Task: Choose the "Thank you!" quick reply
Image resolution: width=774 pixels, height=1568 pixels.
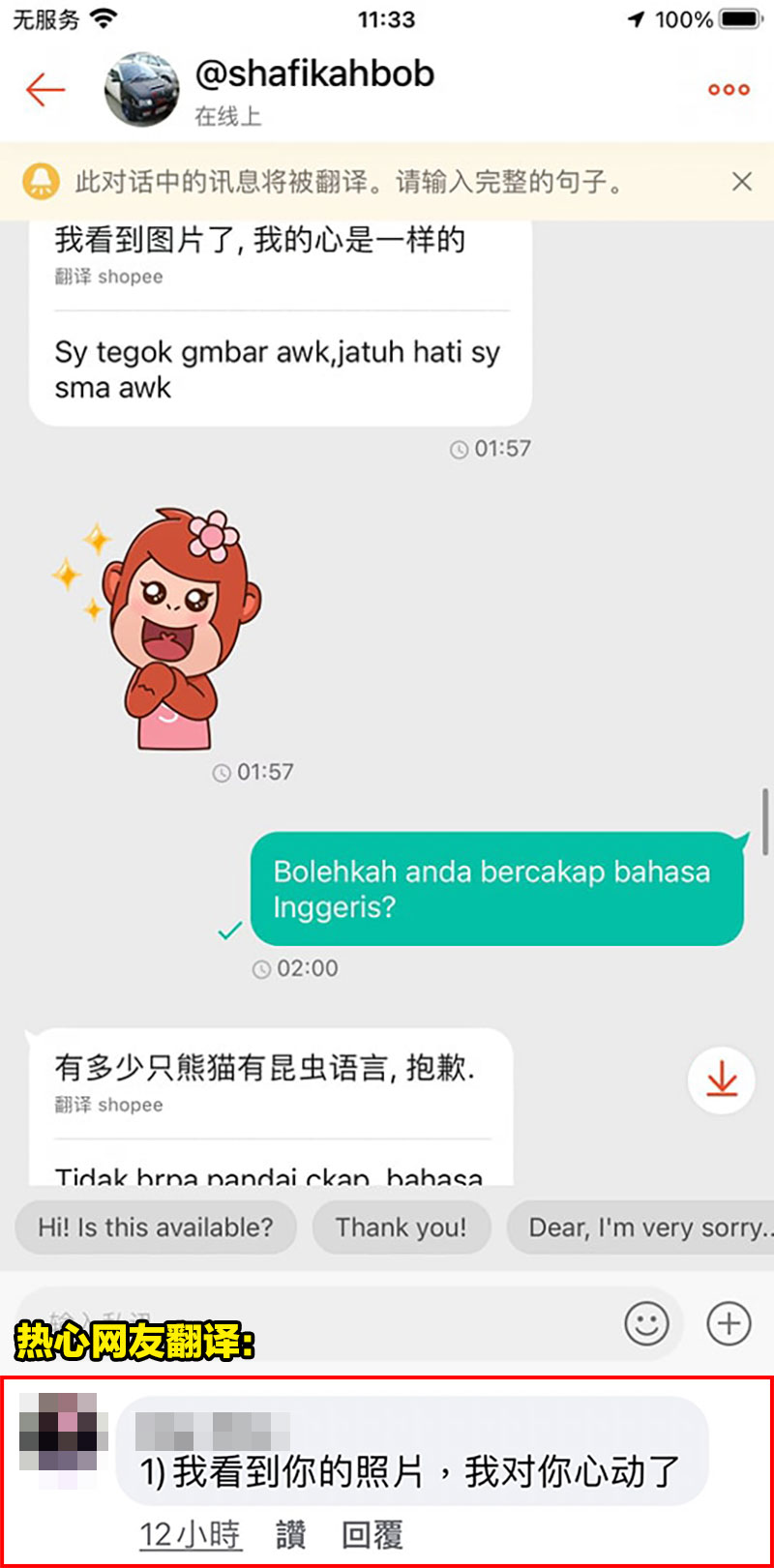Action: [x=401, y=1228]
